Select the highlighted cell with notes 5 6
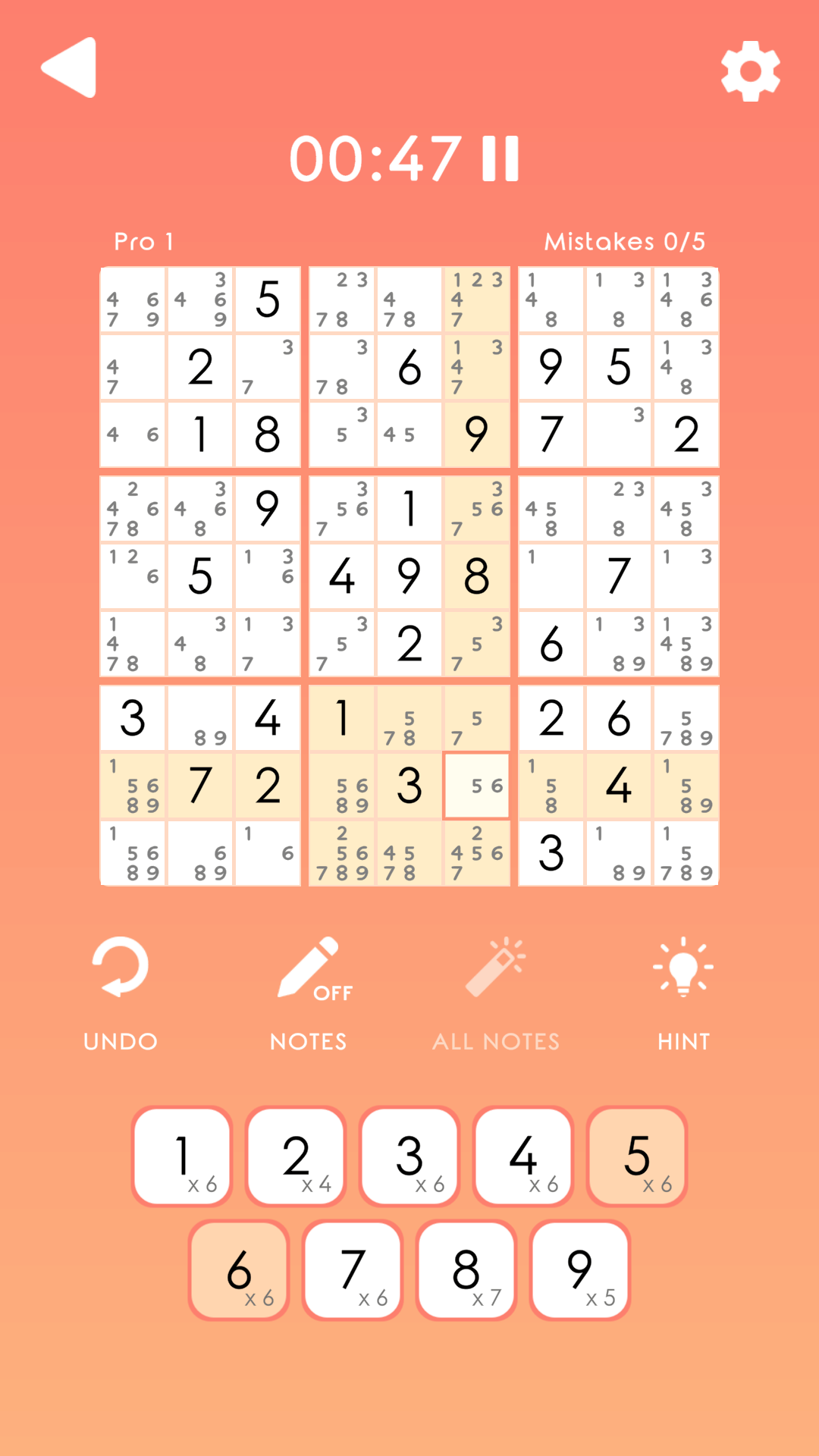Image resolution: width=819 pixels, height=1456 pixels. (477, 786)
